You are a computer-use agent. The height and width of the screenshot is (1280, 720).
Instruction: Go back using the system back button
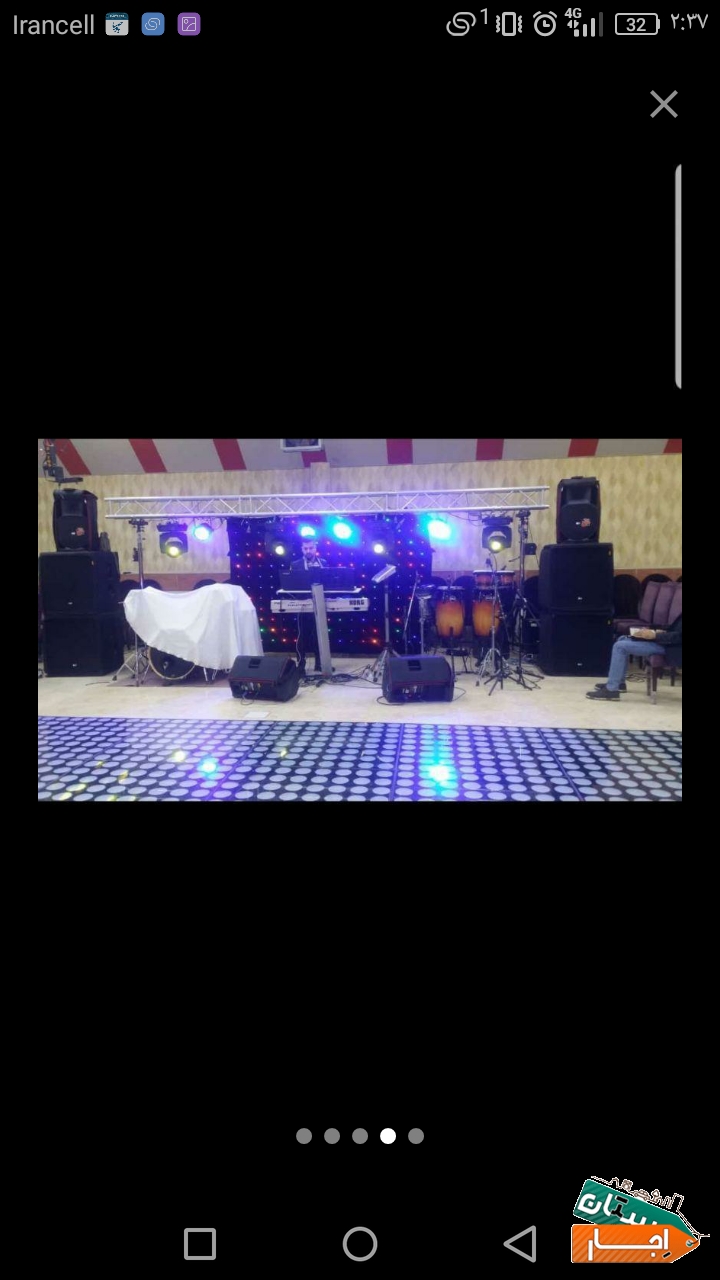click(x=520, y=1244)
